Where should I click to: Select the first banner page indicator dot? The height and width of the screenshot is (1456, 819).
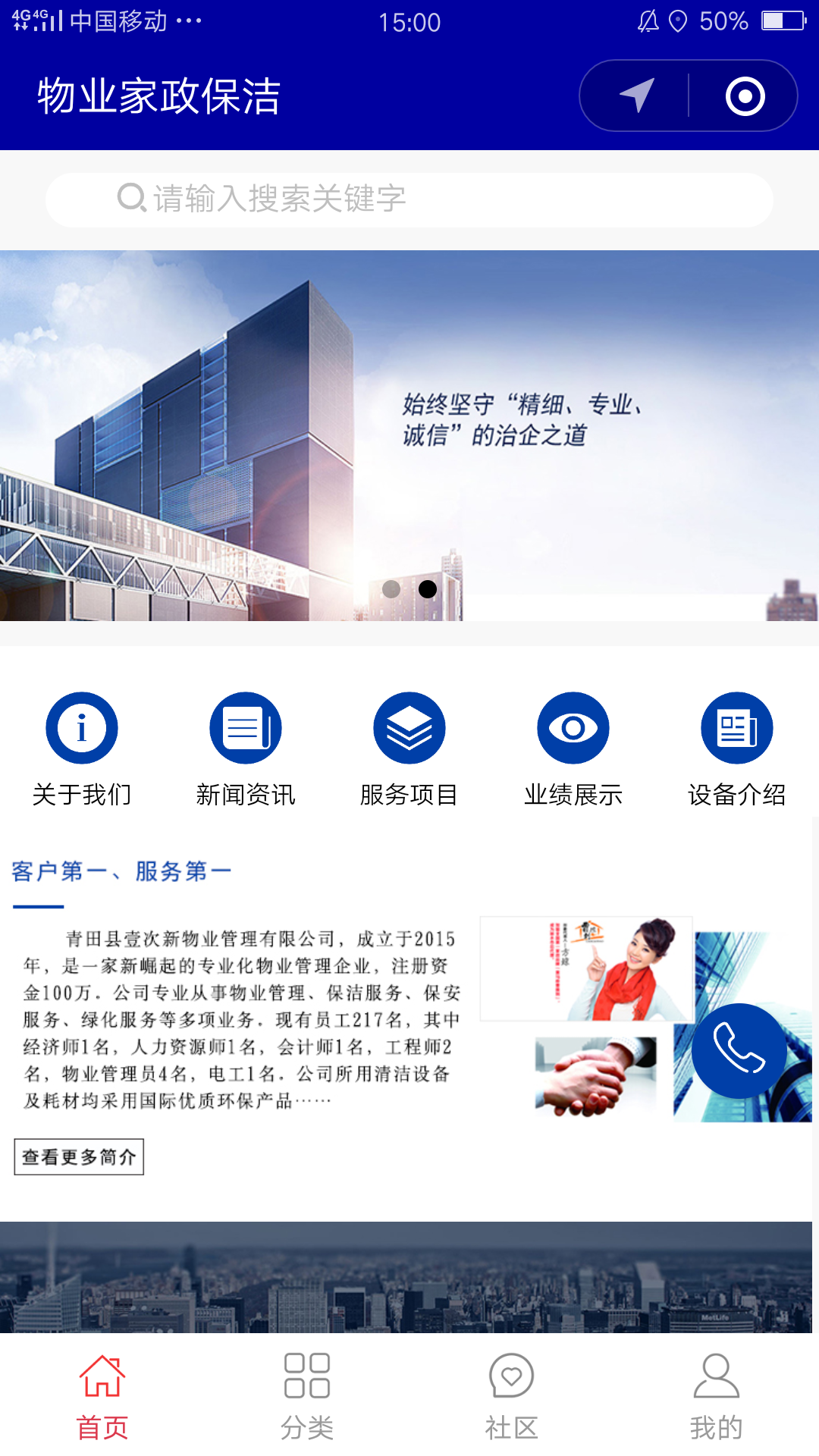(391, 589)
